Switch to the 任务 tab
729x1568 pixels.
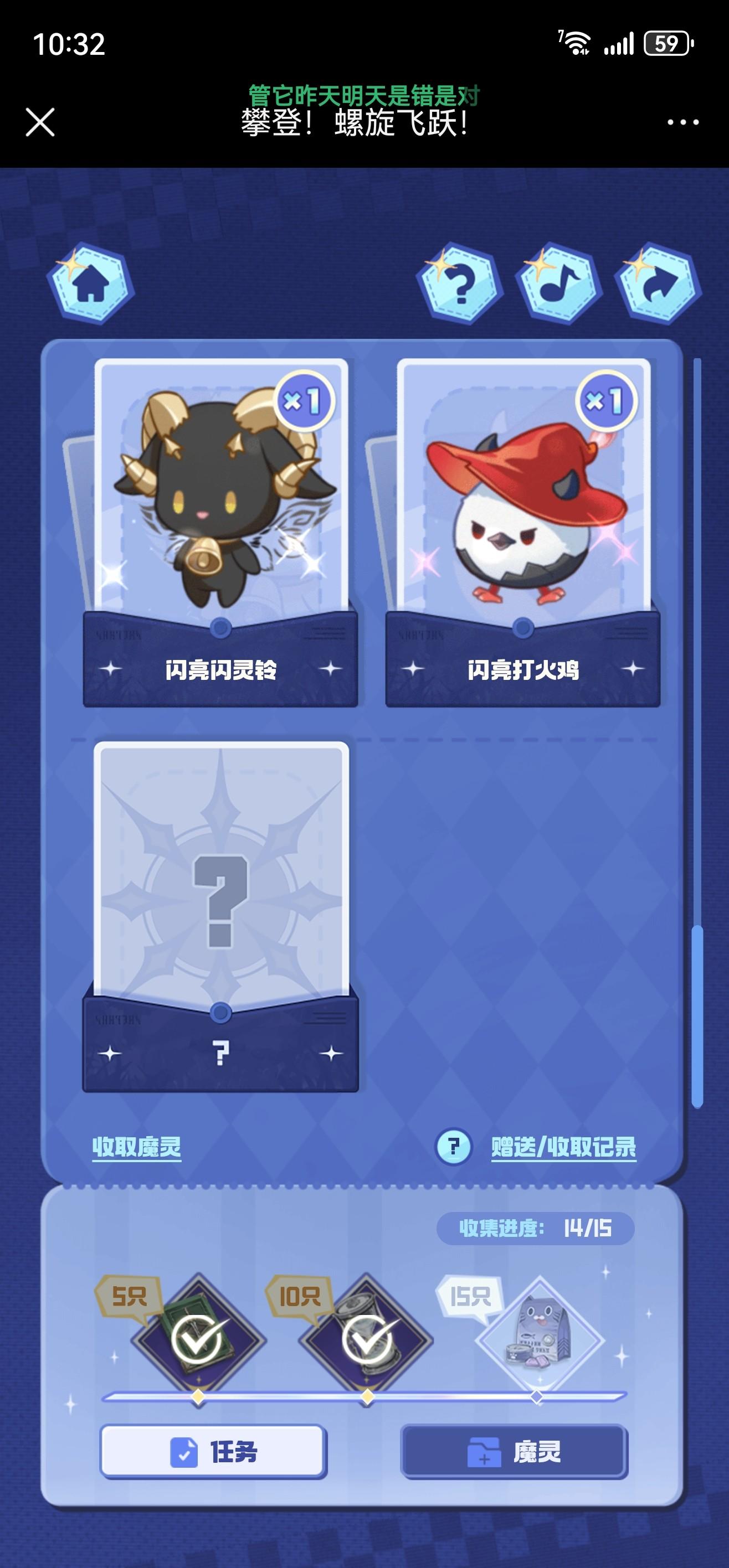(x=213, y=1452)
